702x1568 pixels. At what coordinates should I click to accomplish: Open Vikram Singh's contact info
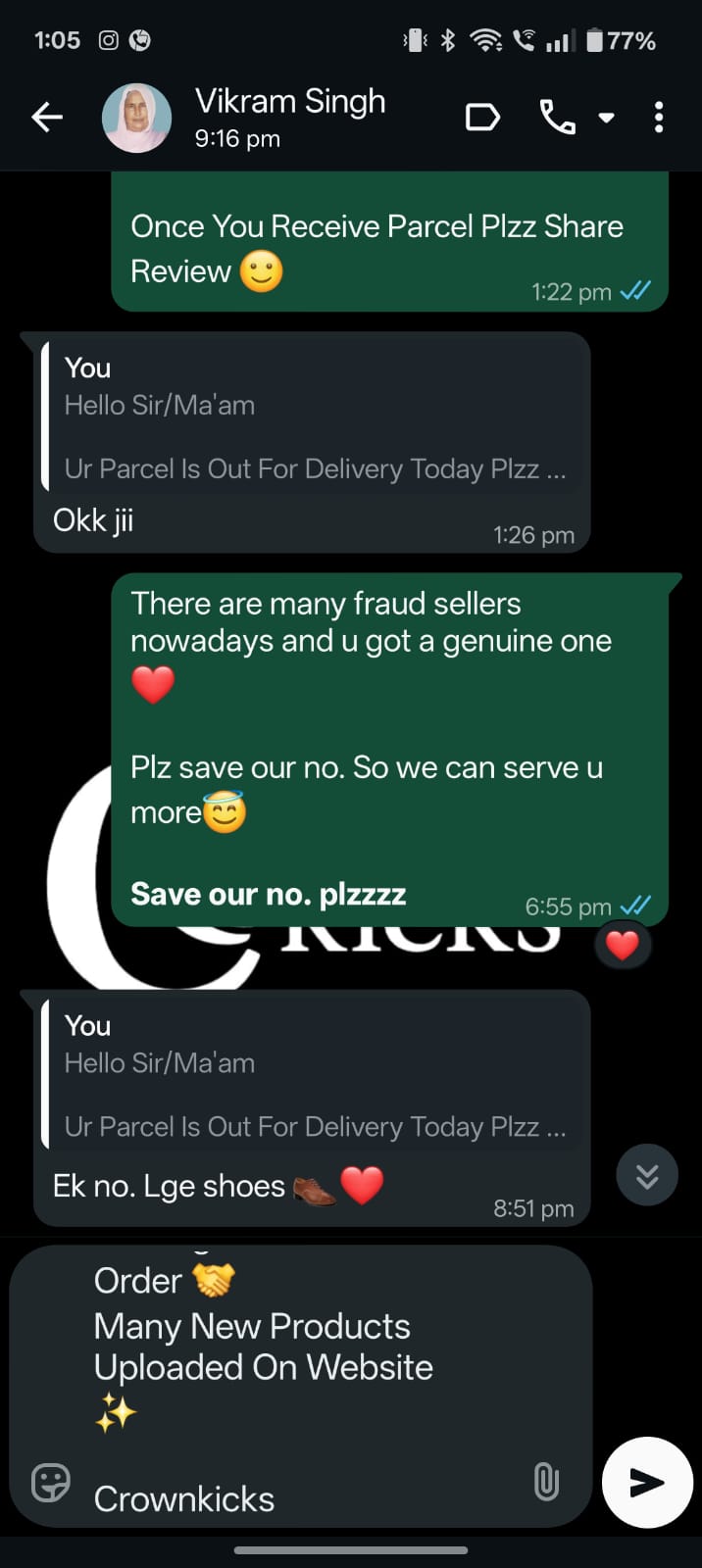click(x=290, y=117)
